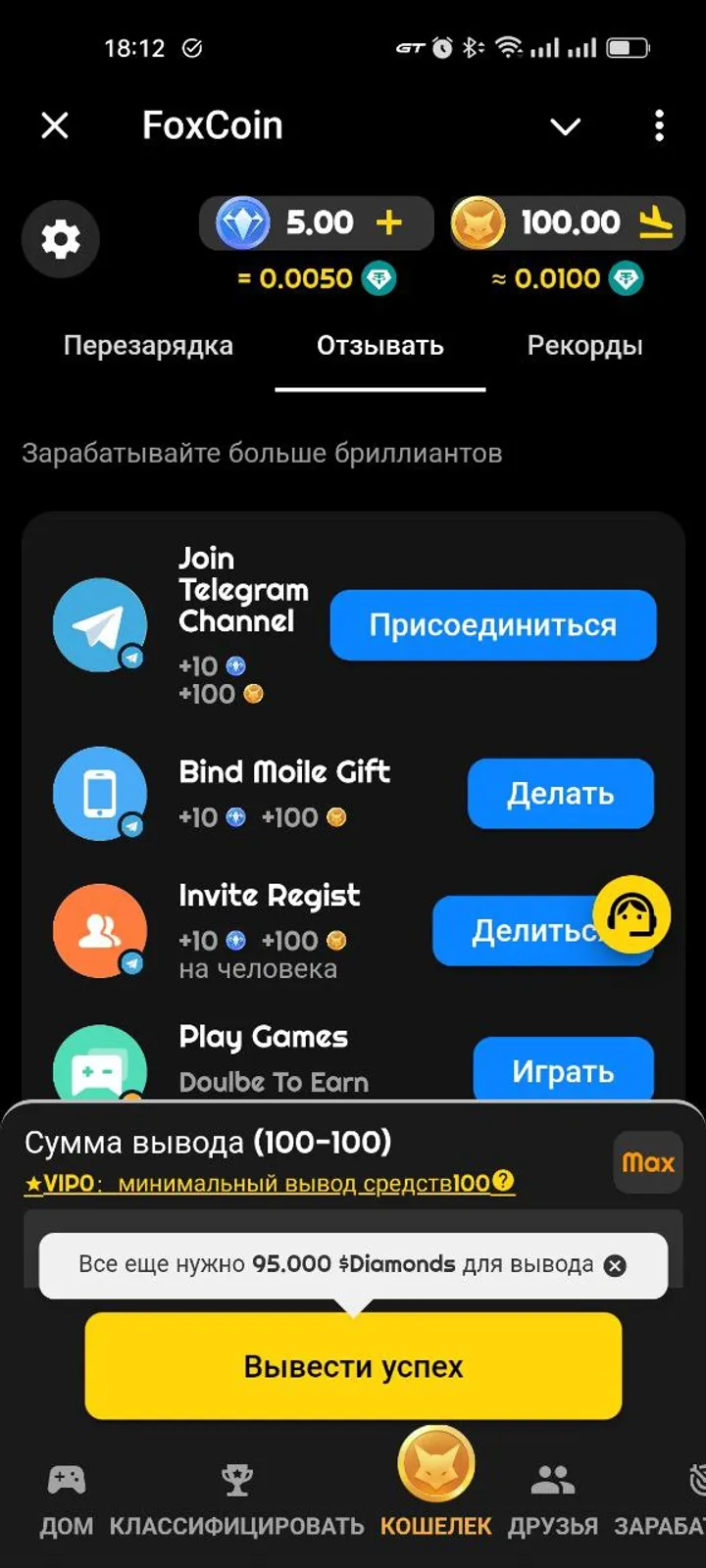706x1568 pixels.
Task: Open the three-dot overflow menu
Action: pyautogui.click(x=659, y=126)
